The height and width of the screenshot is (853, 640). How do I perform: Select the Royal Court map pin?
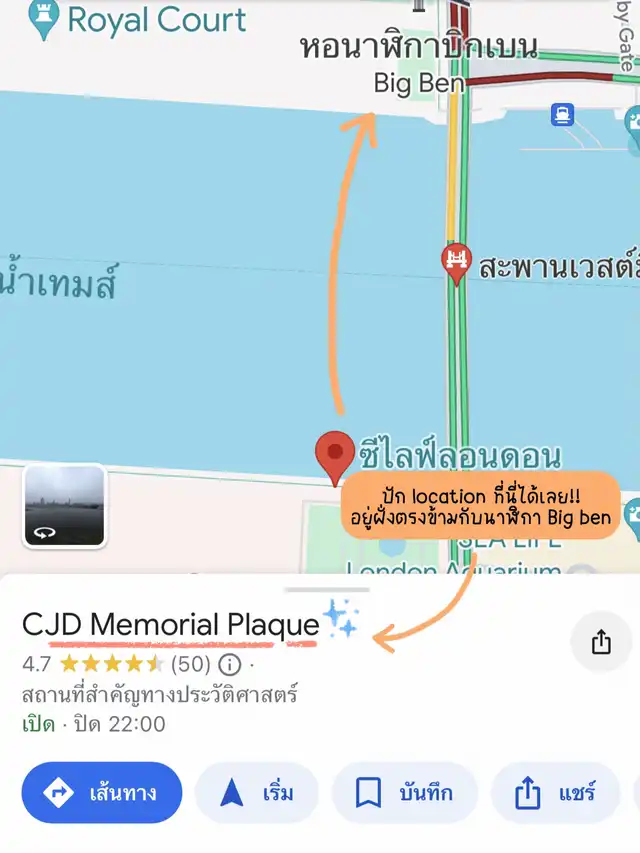[x=44, y=20]
